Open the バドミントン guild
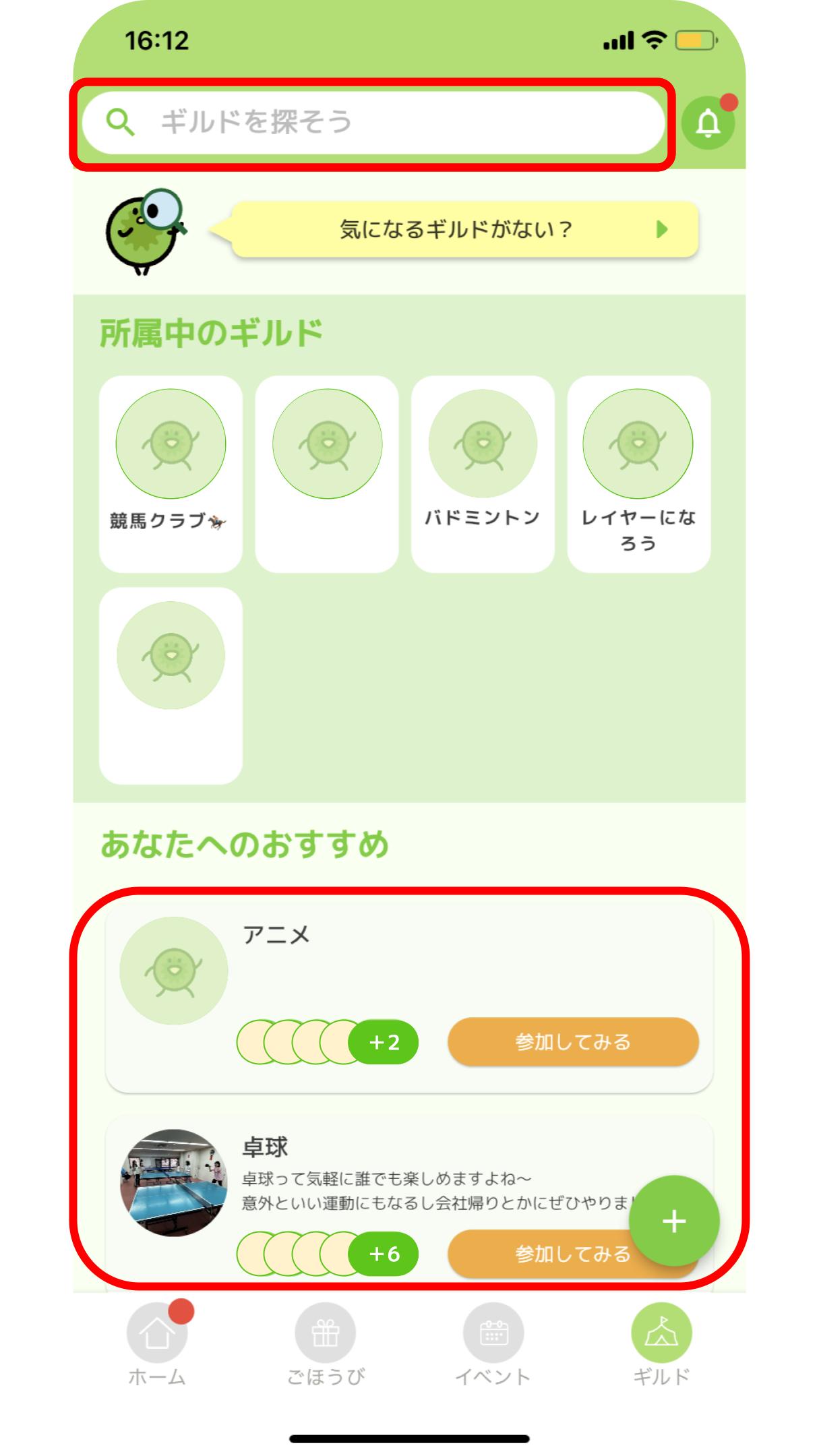 (x=483, y=474)
